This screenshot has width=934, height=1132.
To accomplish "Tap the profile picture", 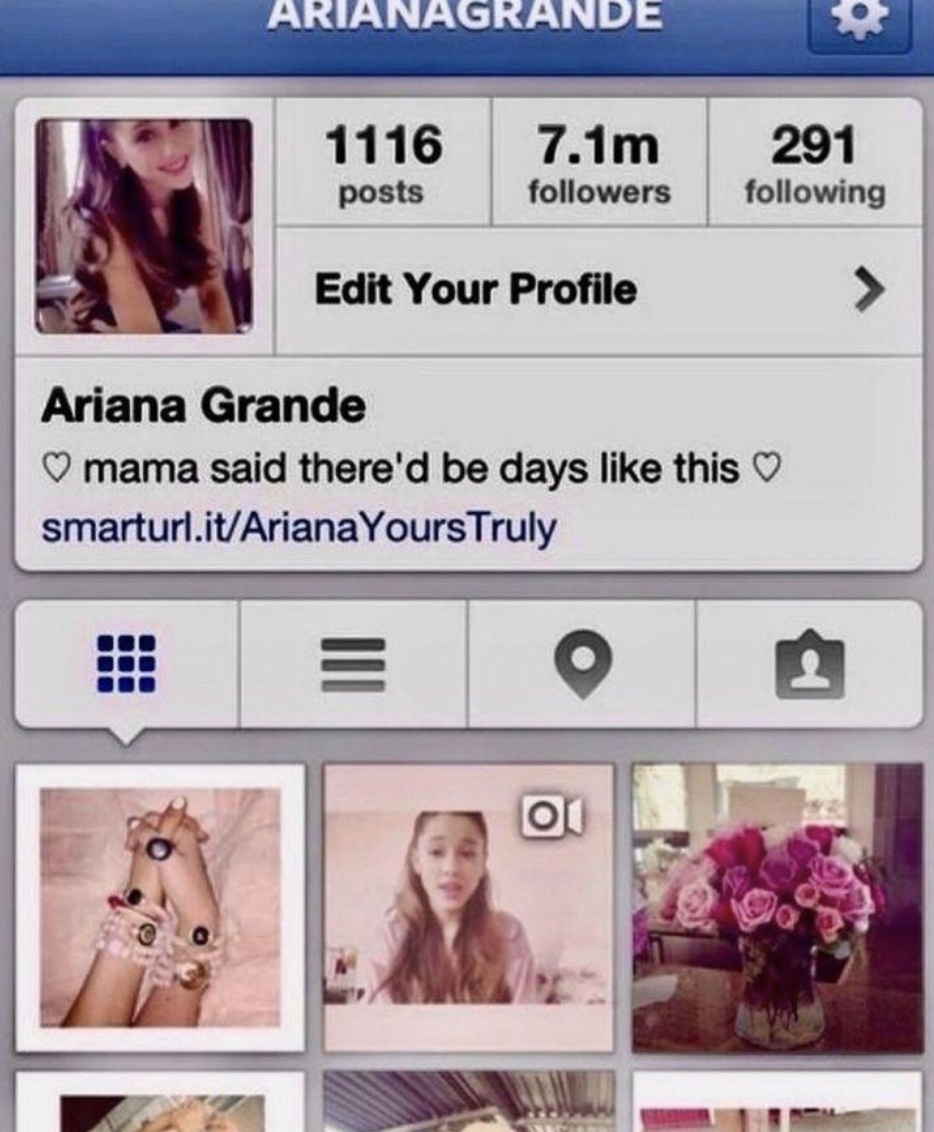I will click(x=144, y=226).
